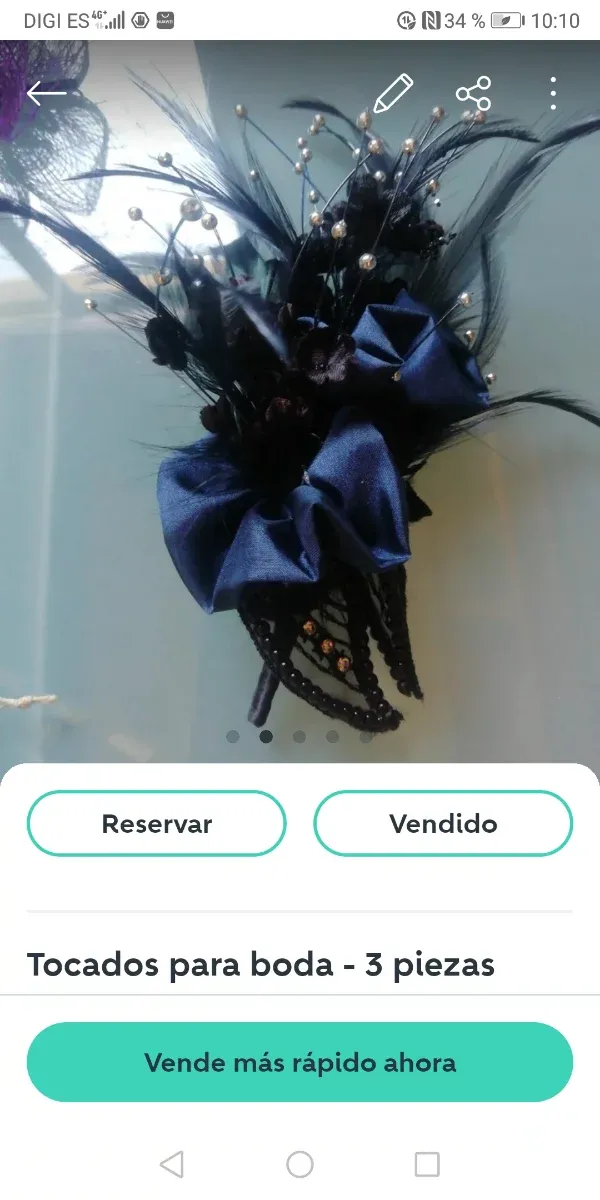
Task: Tap Vende más rápido ahora
Action: point(300,1062)
